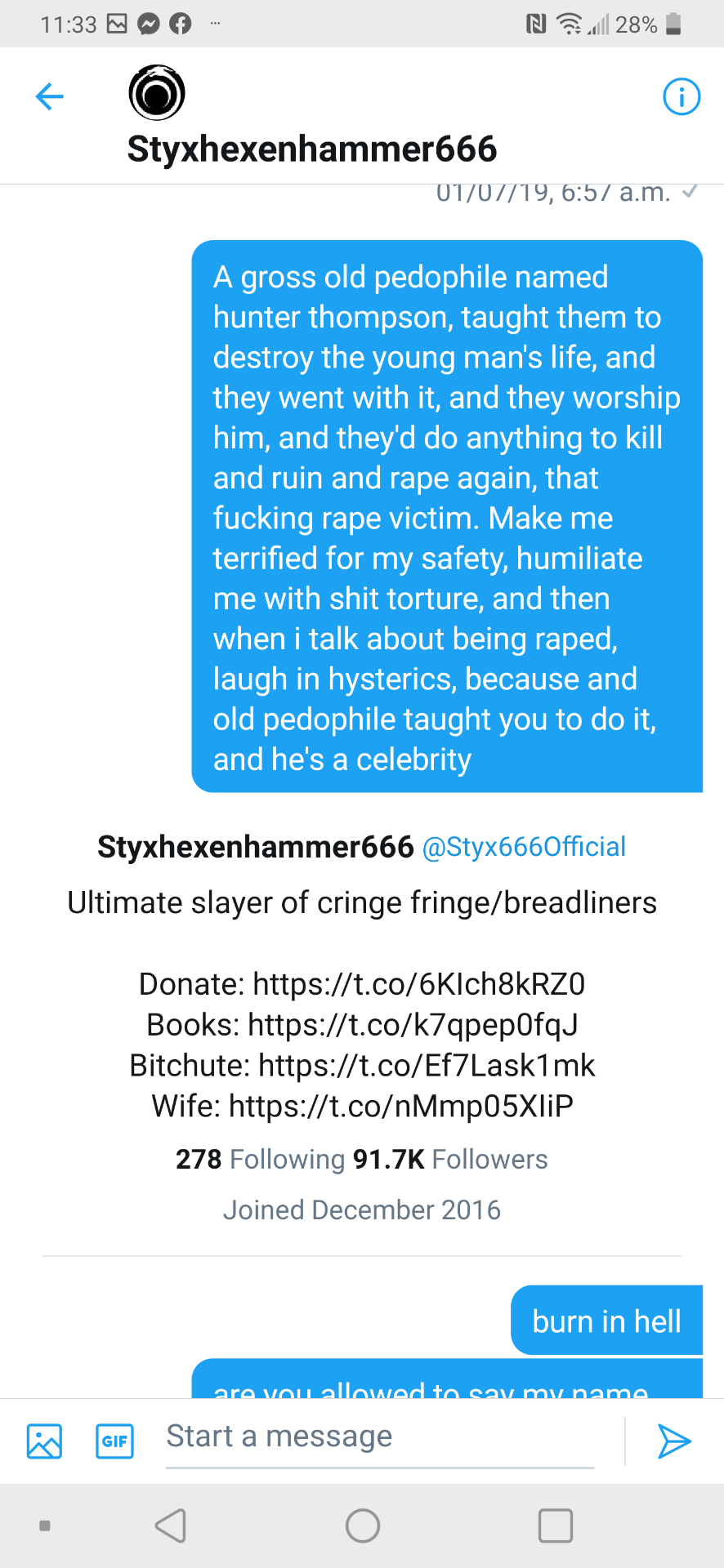Go back from the conversation
724x1568 pixels.
[50, 96]
